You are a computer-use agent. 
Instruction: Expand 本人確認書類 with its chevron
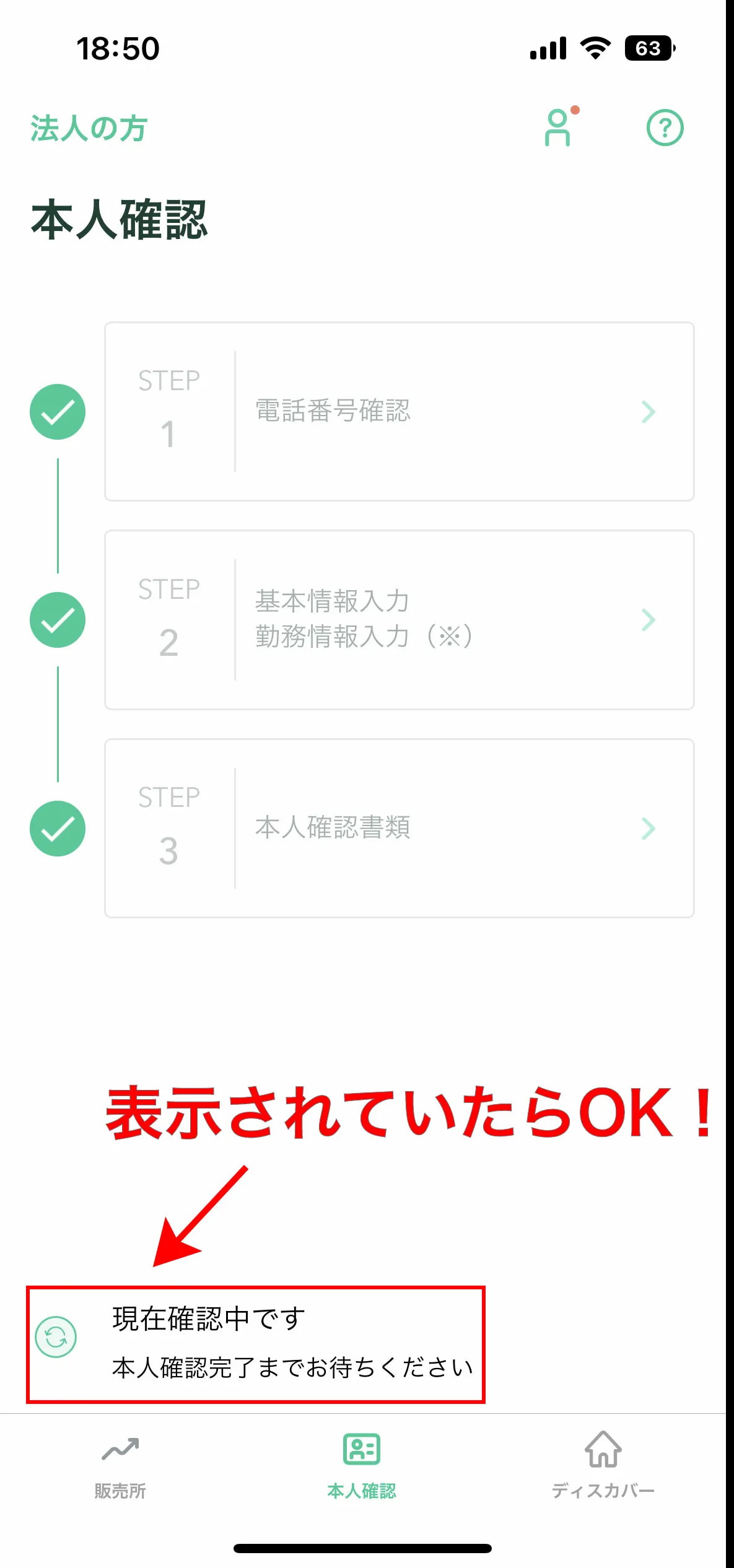click(x=648, y=829)
